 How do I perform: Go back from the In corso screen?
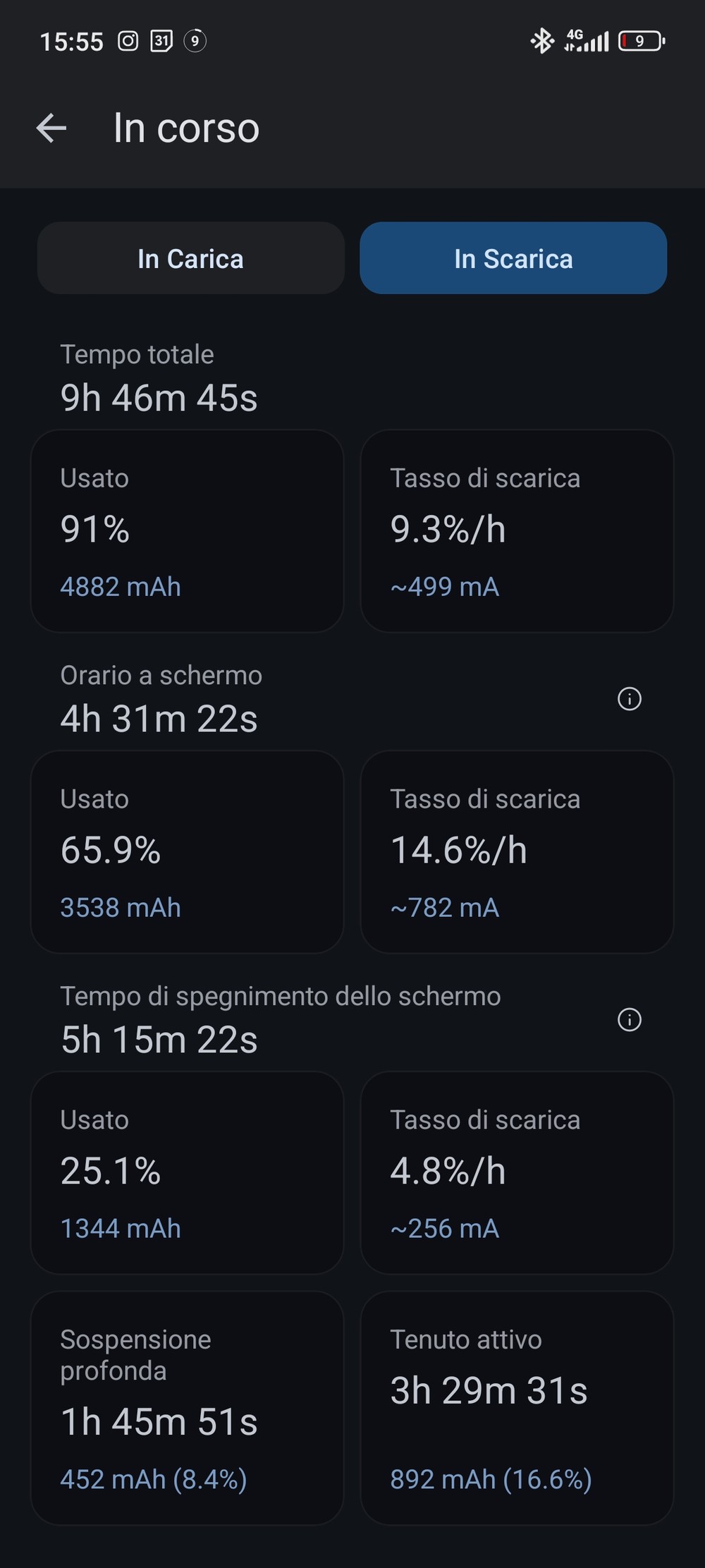(x=51, y=128)
